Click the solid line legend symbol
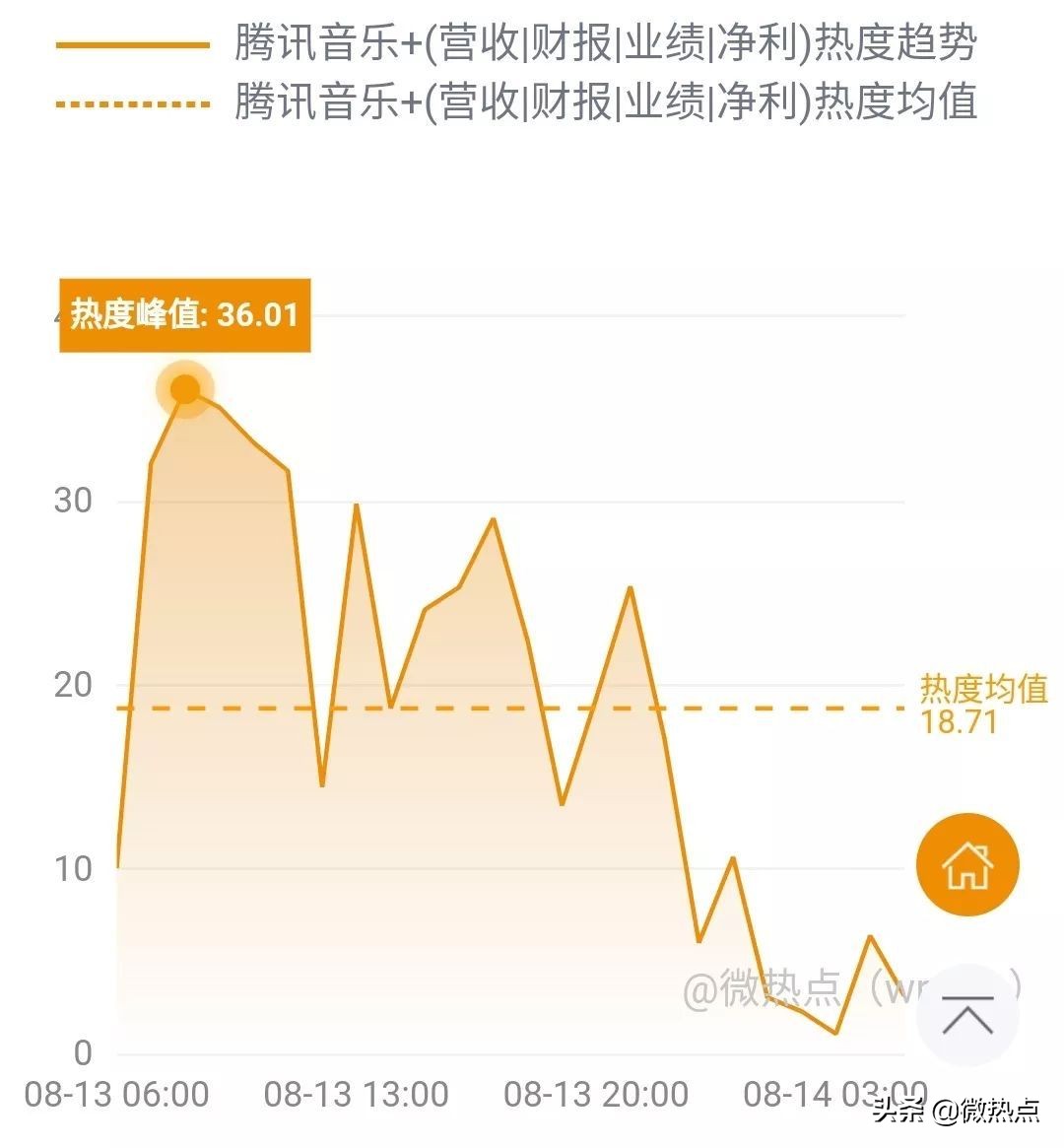 tap(135, 44)
